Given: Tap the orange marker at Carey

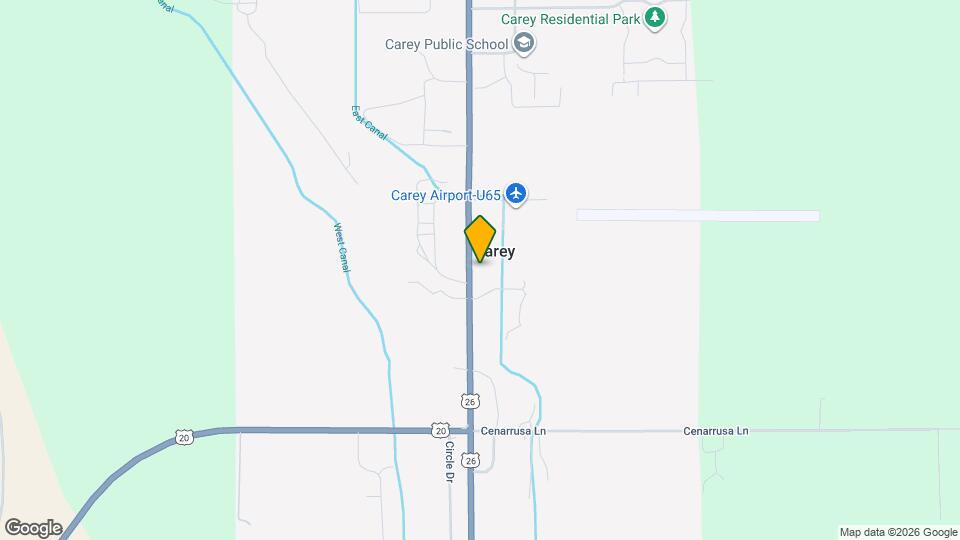Looking at the screenshot, I should tap(480, 239).
